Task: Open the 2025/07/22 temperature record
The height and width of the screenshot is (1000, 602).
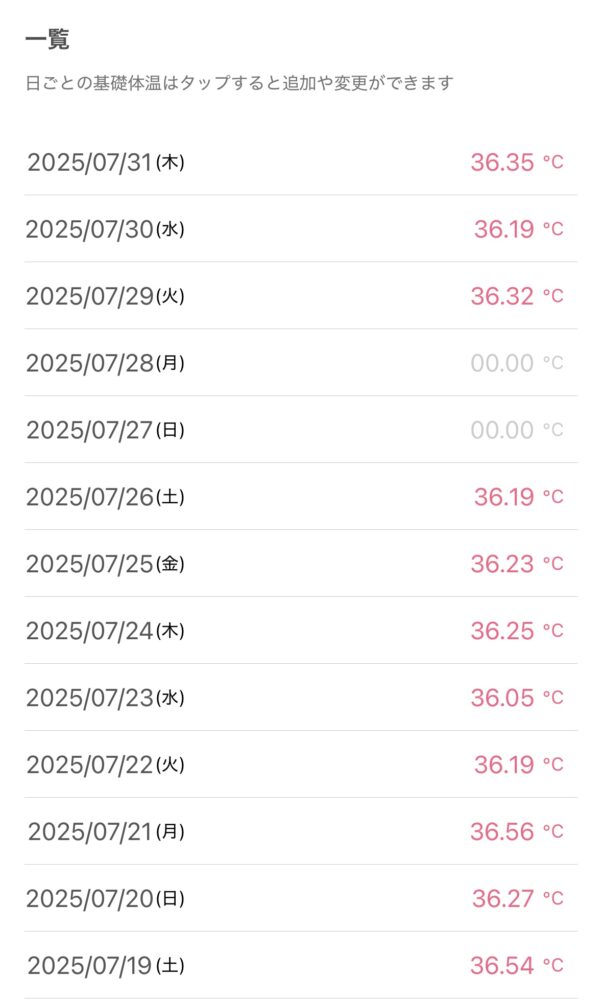Action: (301, 765)
